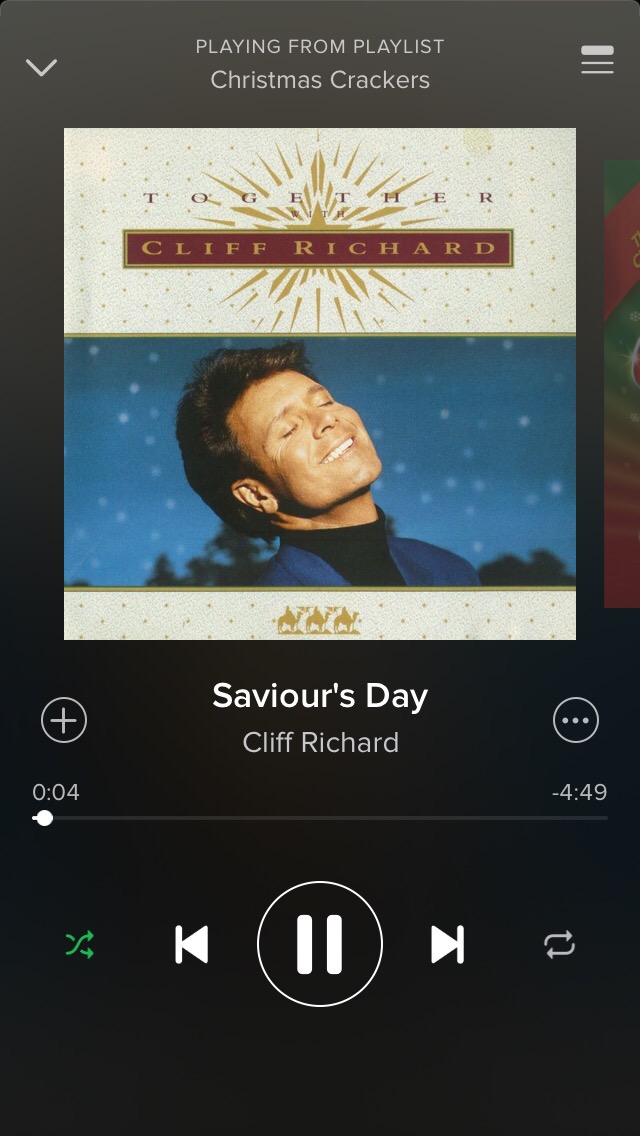
Task: Open more options for this song
Action: (x=576, y=720)
